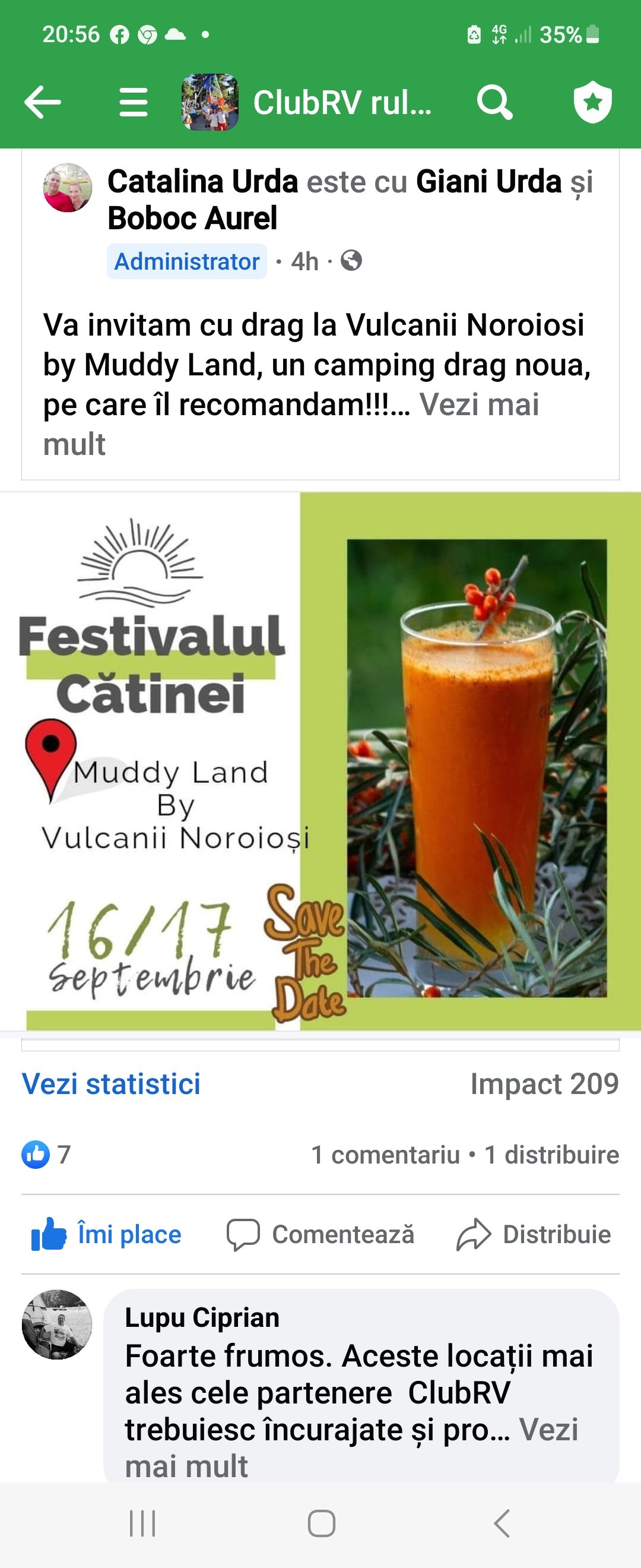Open Catalina Urda's profile picture
The image size is (641, 1568).
(68, 188)
